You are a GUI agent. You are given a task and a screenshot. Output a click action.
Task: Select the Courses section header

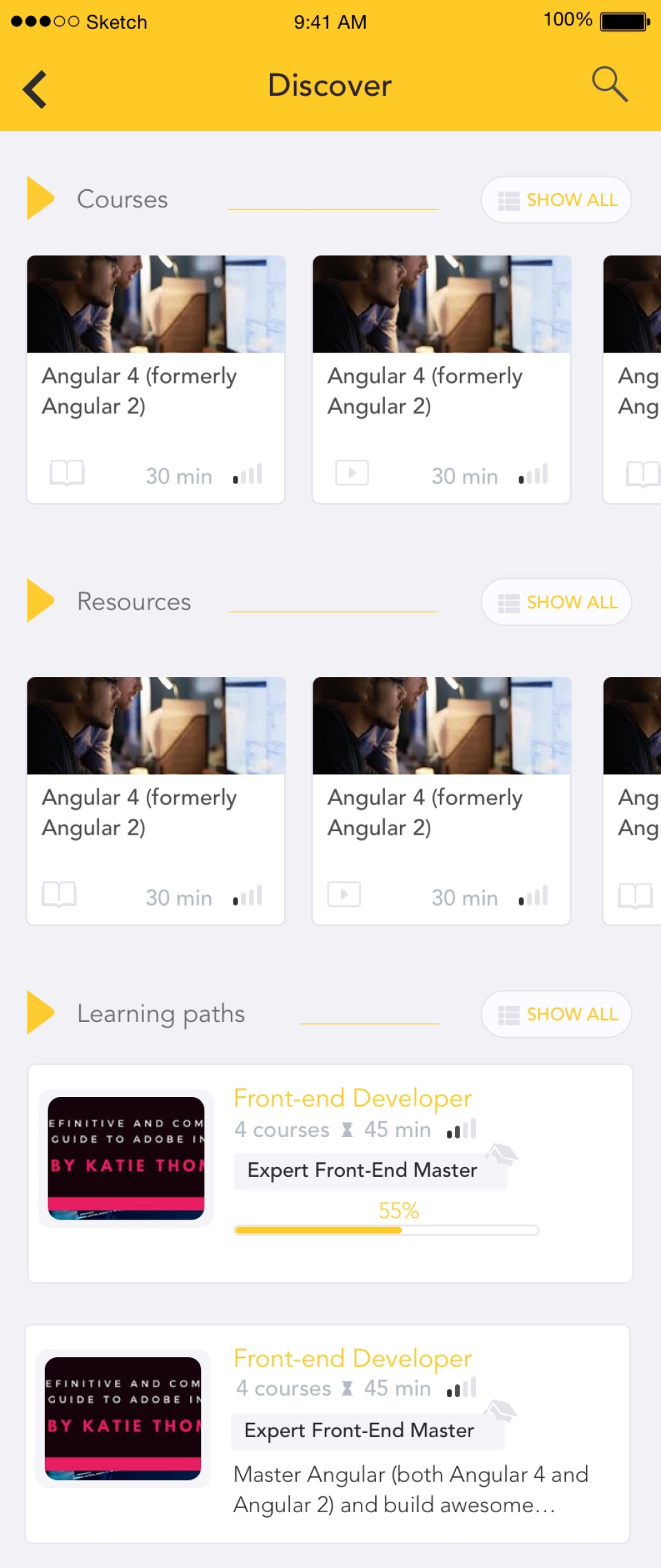123,198
